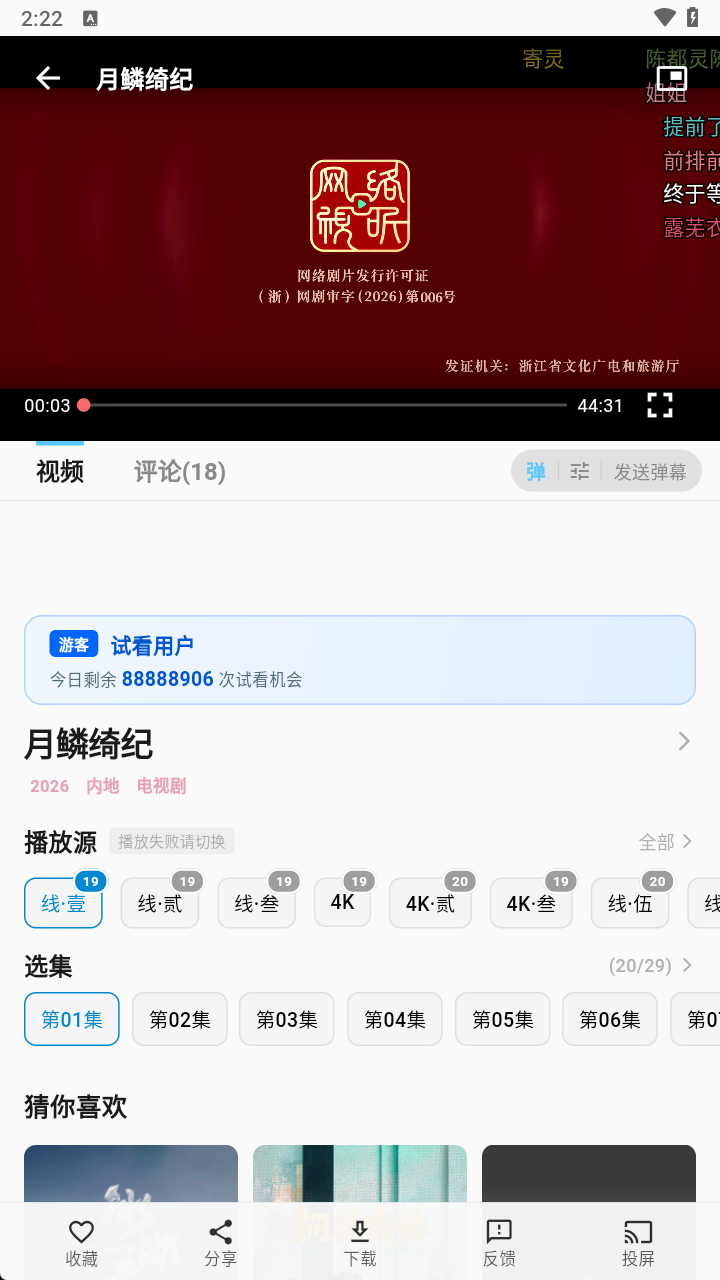The image size is (720, 1280).
Task: Download the video with 下载
Action: 360,1243
